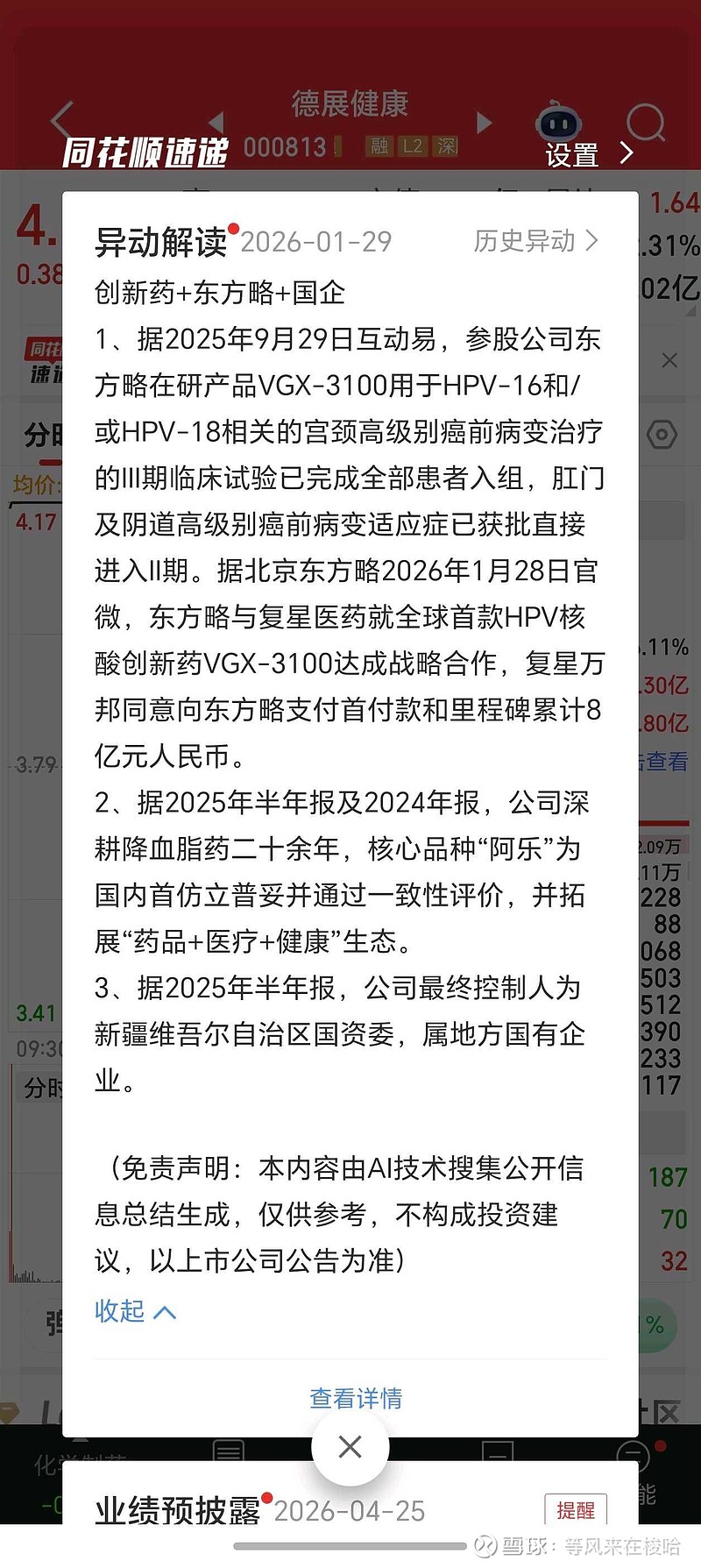Tap the 深 Shenzhen market badge
Viewport: 701px width, 1568px height.
(446, 145)
